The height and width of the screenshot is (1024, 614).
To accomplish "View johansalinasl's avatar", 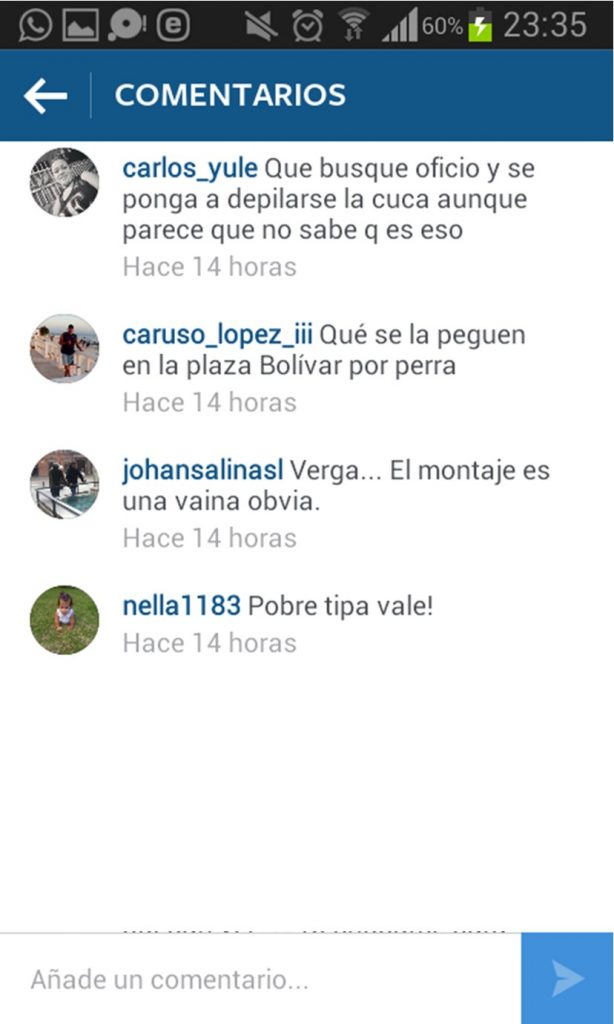I will [65, 484].
